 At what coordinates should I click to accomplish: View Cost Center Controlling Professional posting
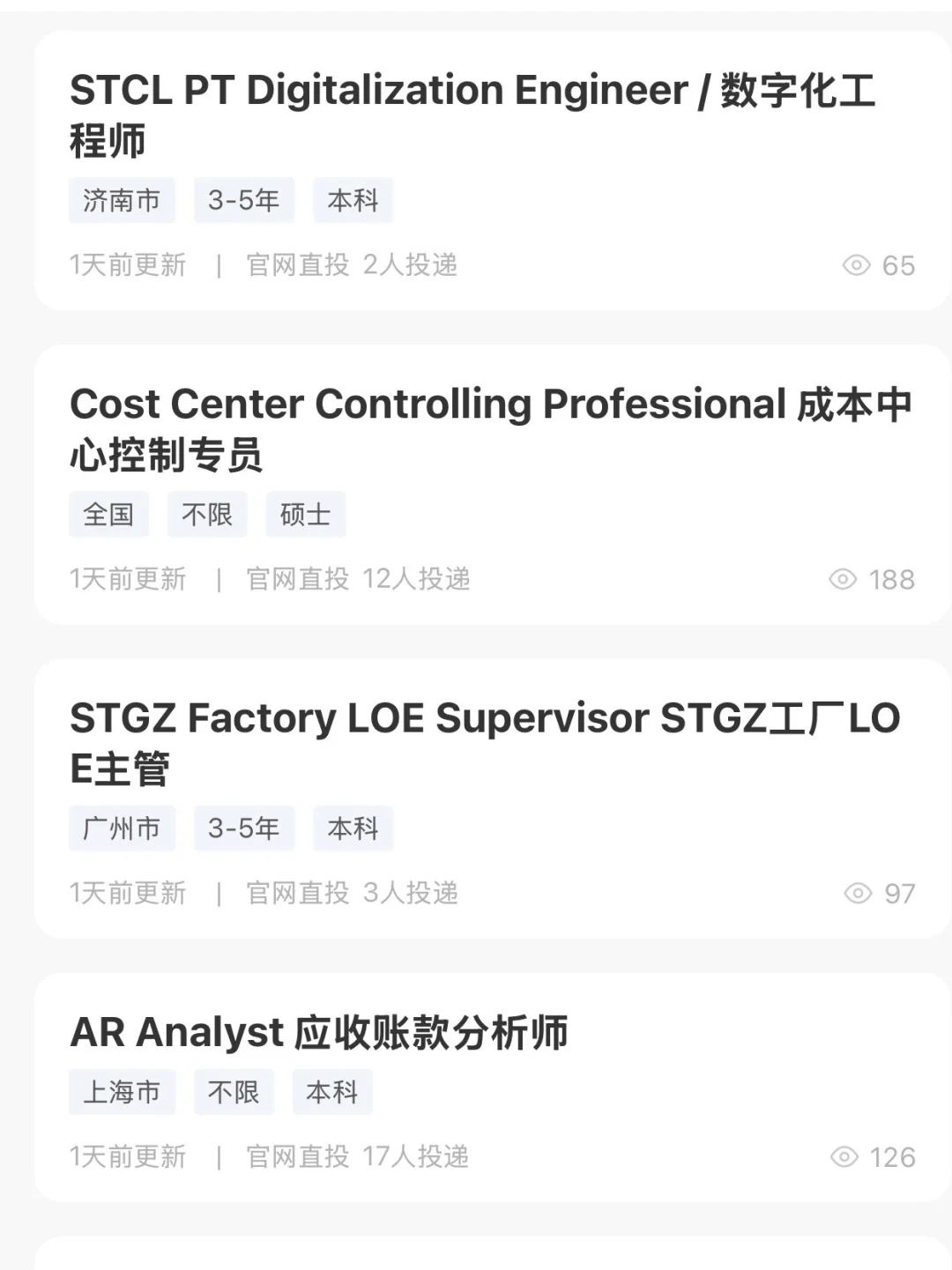point(489,429)
